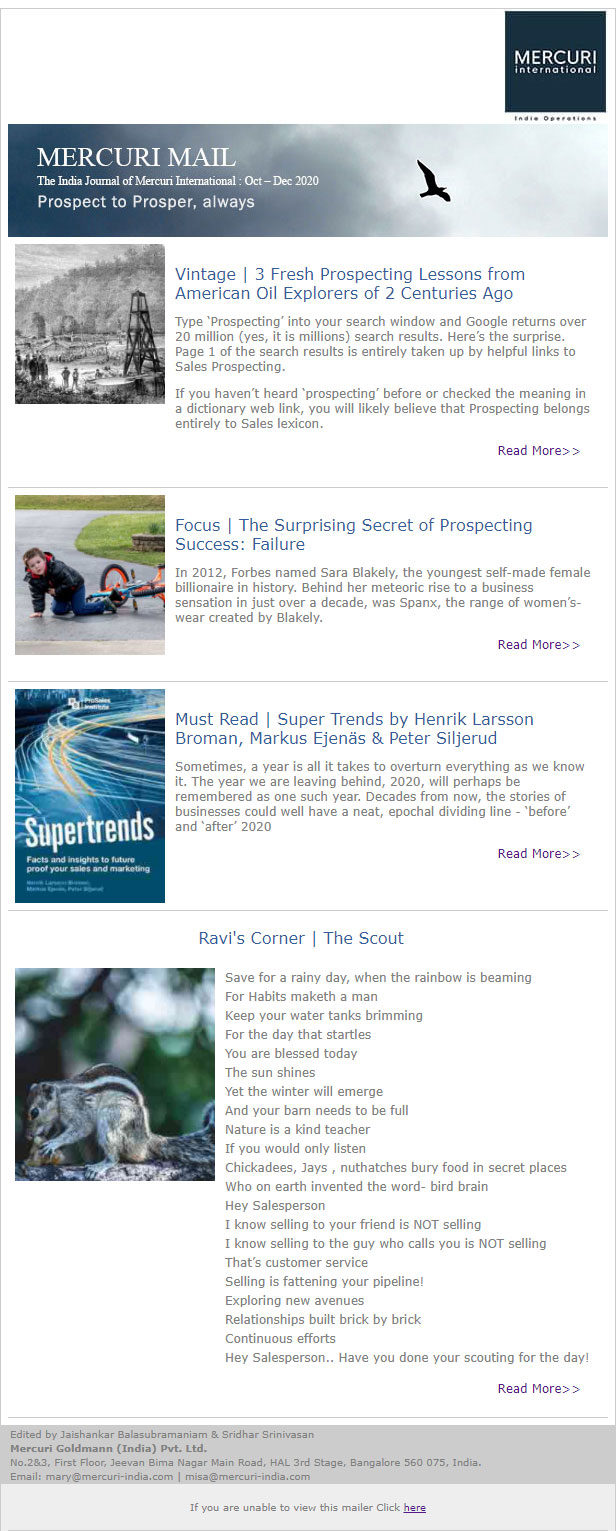616x1531 pixels.
Task: Open Read More below Ravi's Corner poem
Action: 538,1389
